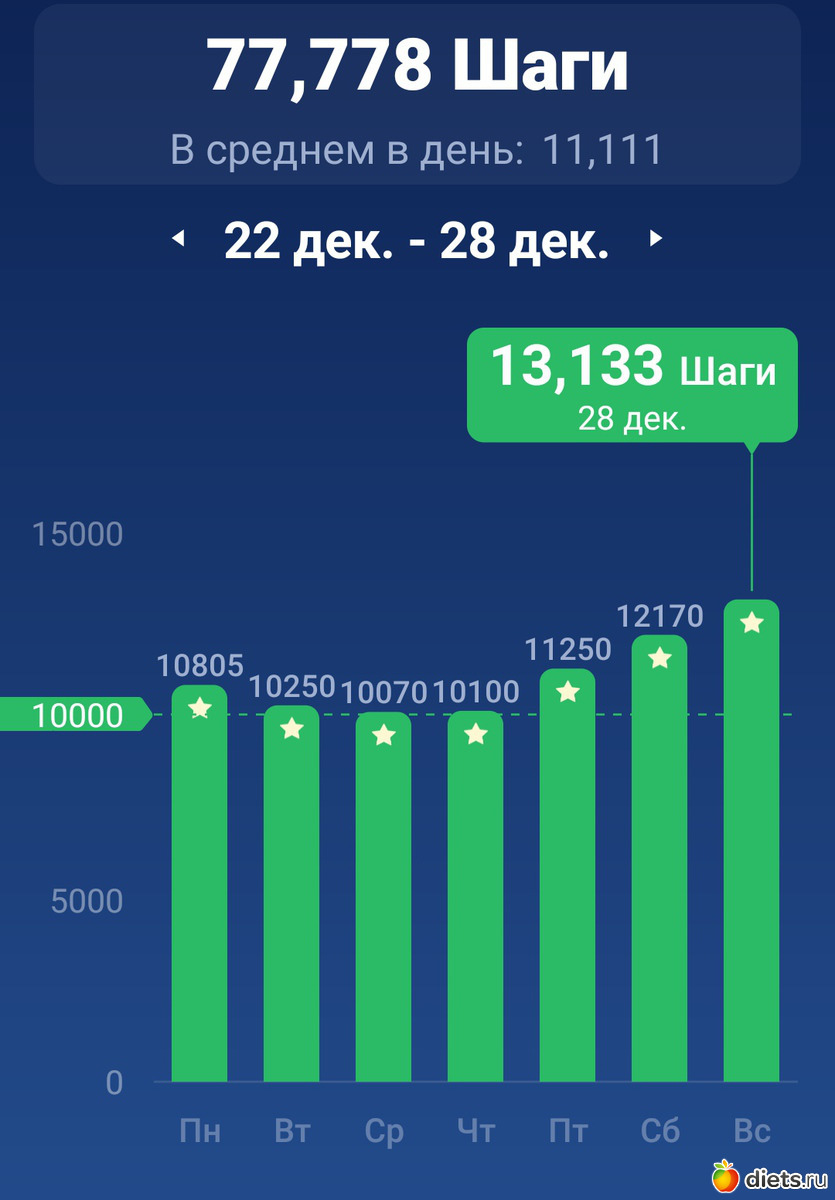835x1200 pixels.
Task: Select Monday's bar with 10805 steps
Action: (x=200, y=885)
